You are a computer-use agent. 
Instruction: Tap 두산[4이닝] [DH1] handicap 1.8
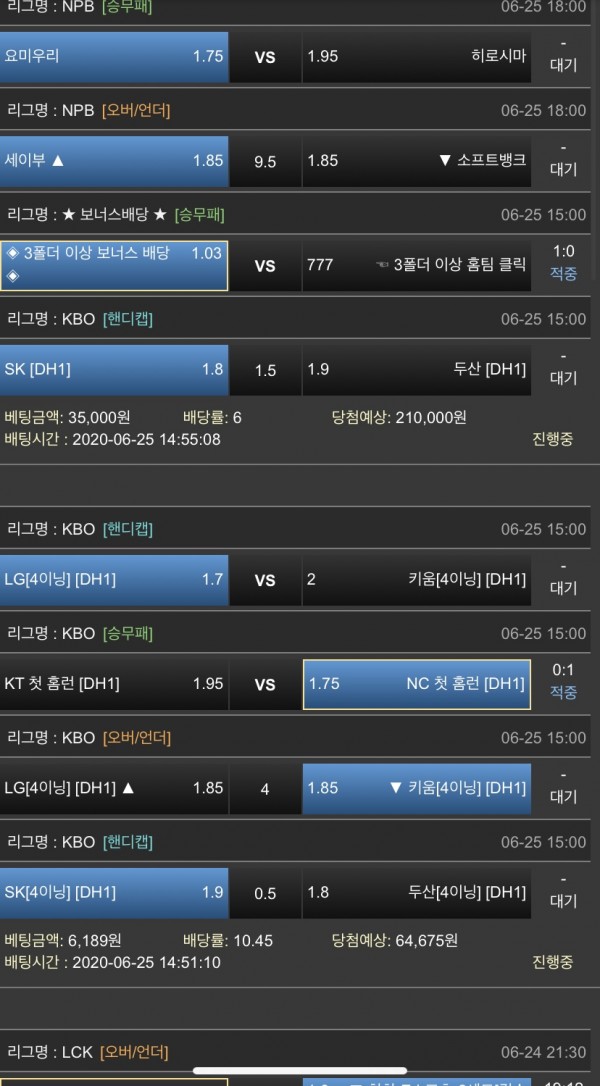[x=416, y=893]
